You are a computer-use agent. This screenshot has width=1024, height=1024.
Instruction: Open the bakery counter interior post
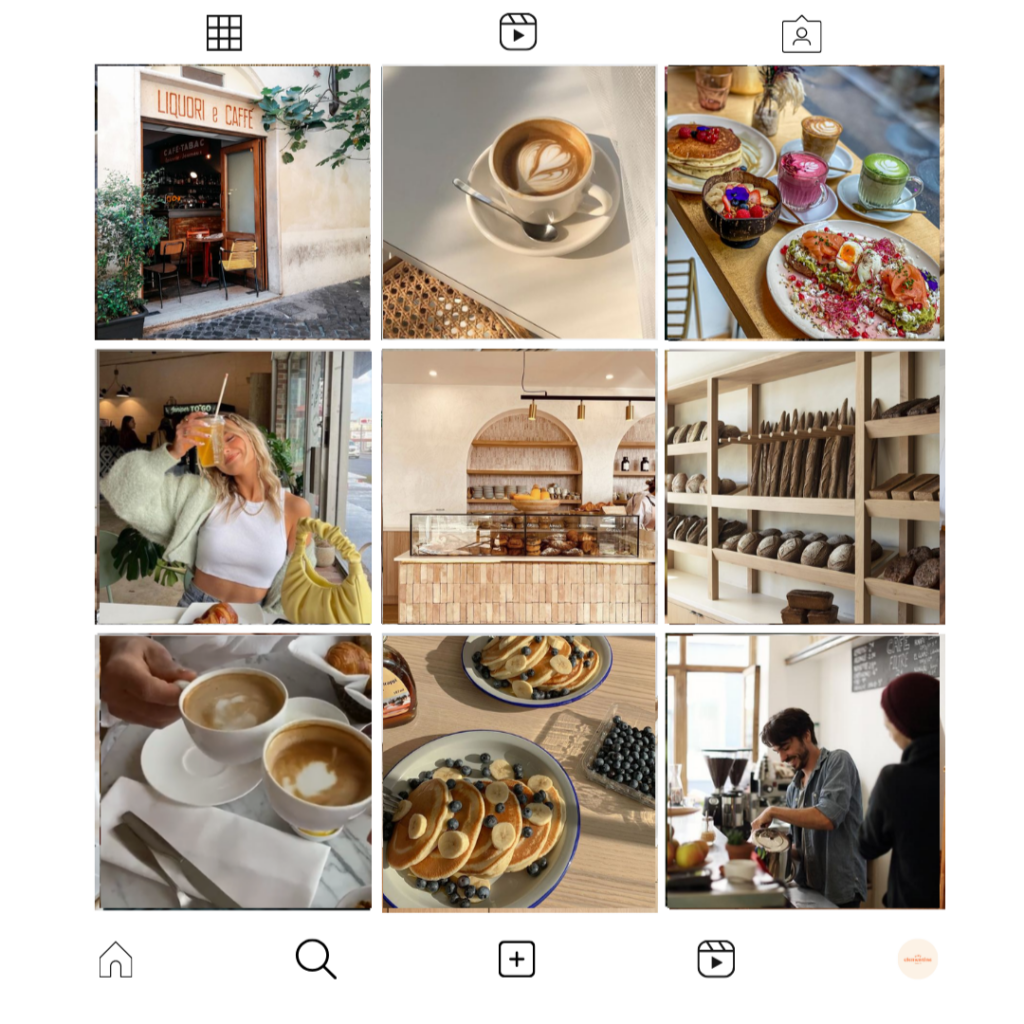519,487
